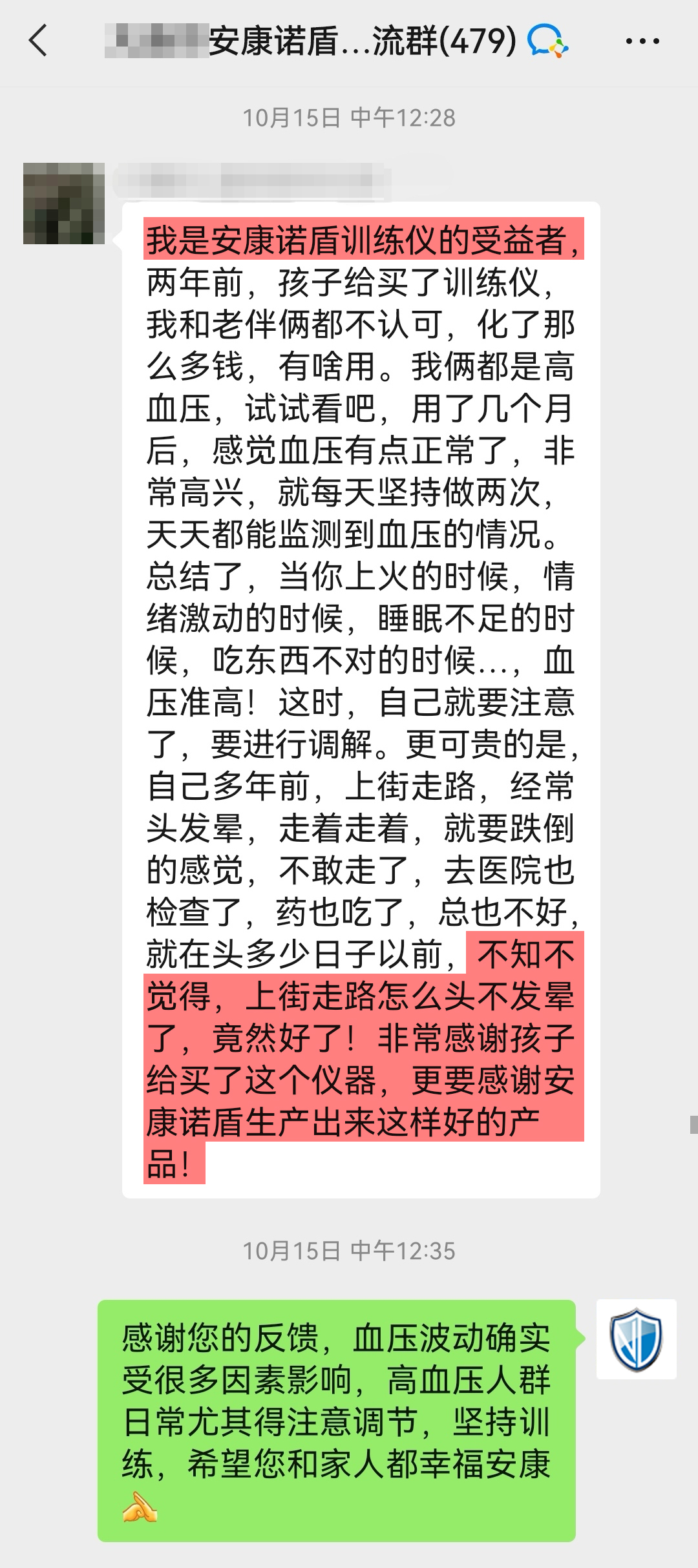Viewport: 698px width, 1568px height.
Task: Open the group chat options menu
Action: pos(642,41)
